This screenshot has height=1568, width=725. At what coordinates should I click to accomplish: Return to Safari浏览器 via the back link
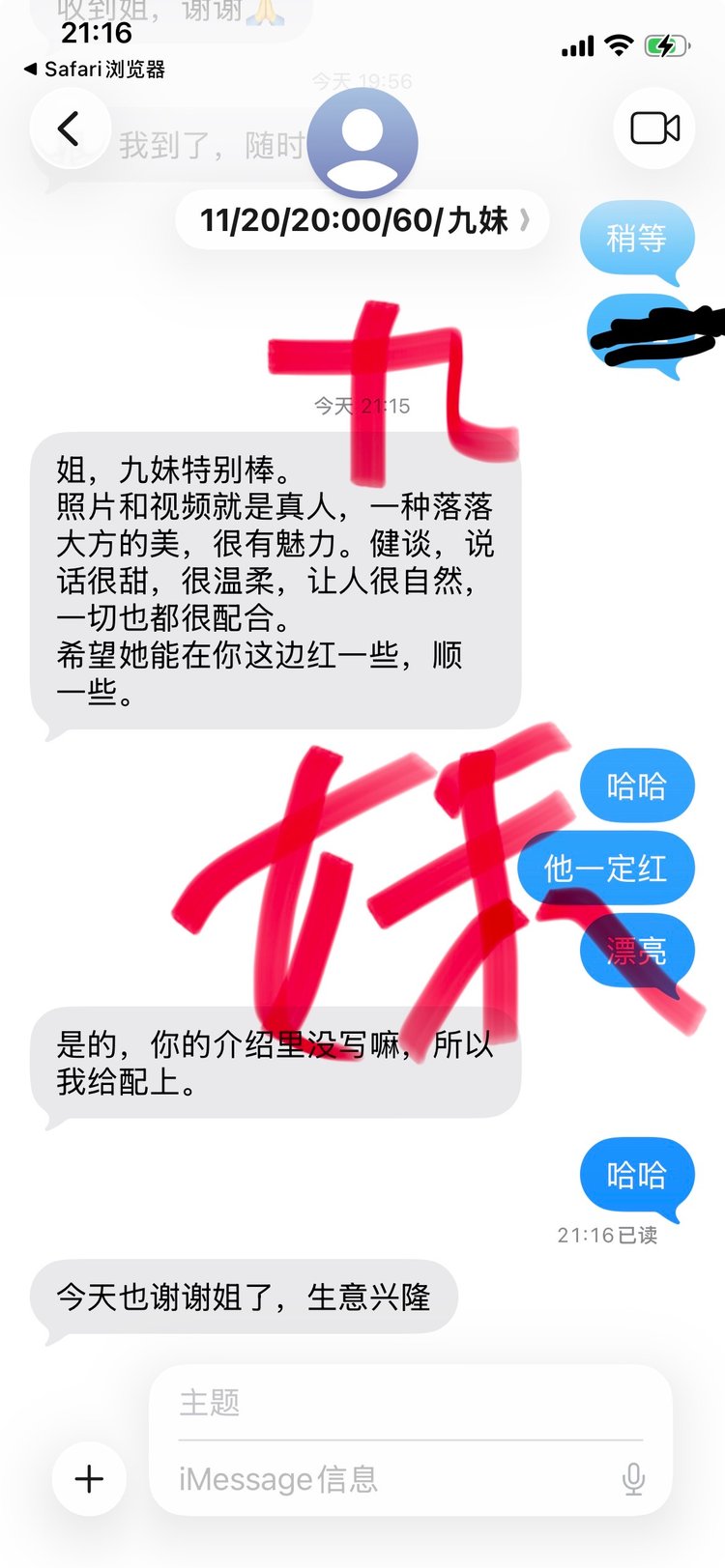pyautogui.click(x=95, y=70)
